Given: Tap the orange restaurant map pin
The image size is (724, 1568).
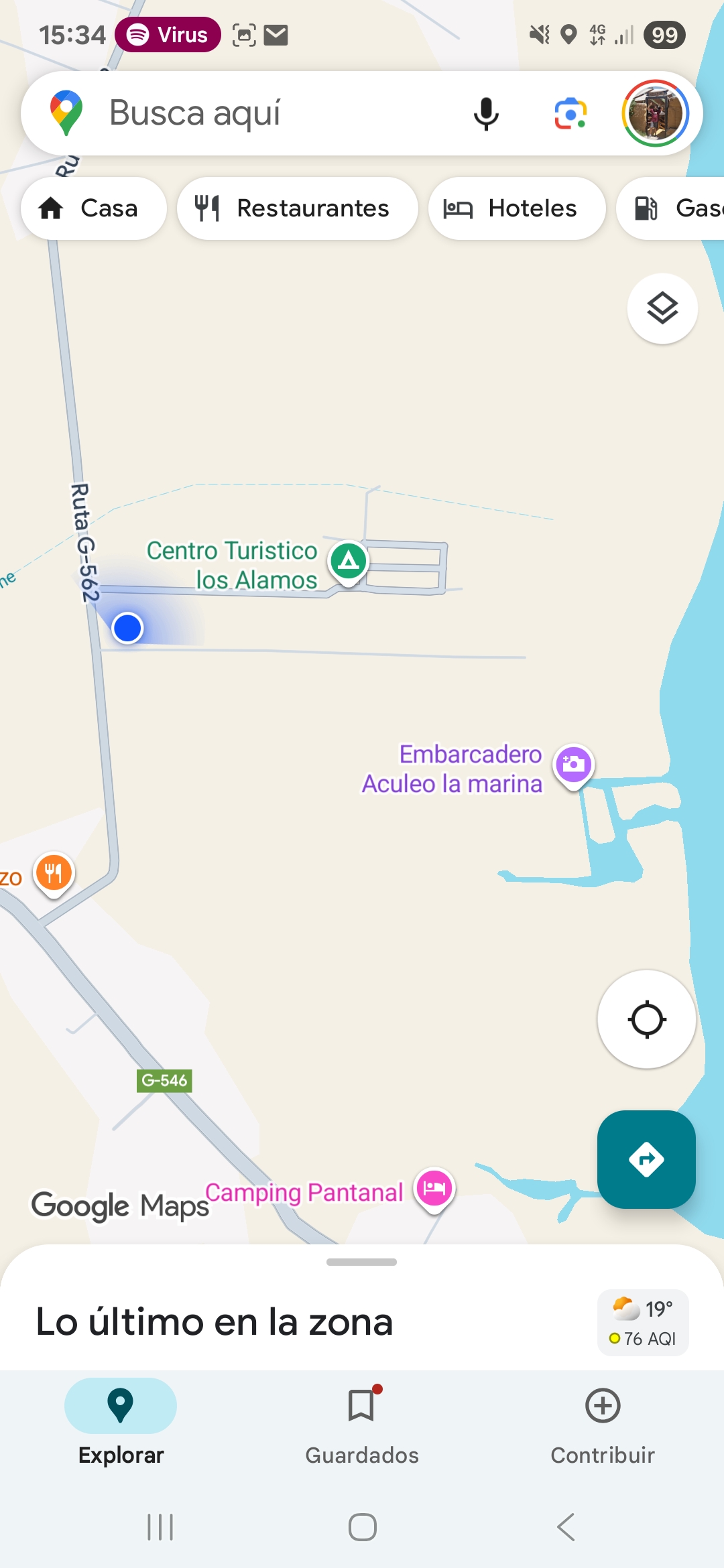Looking at the screenshot, I should click(x=54, y=873).
